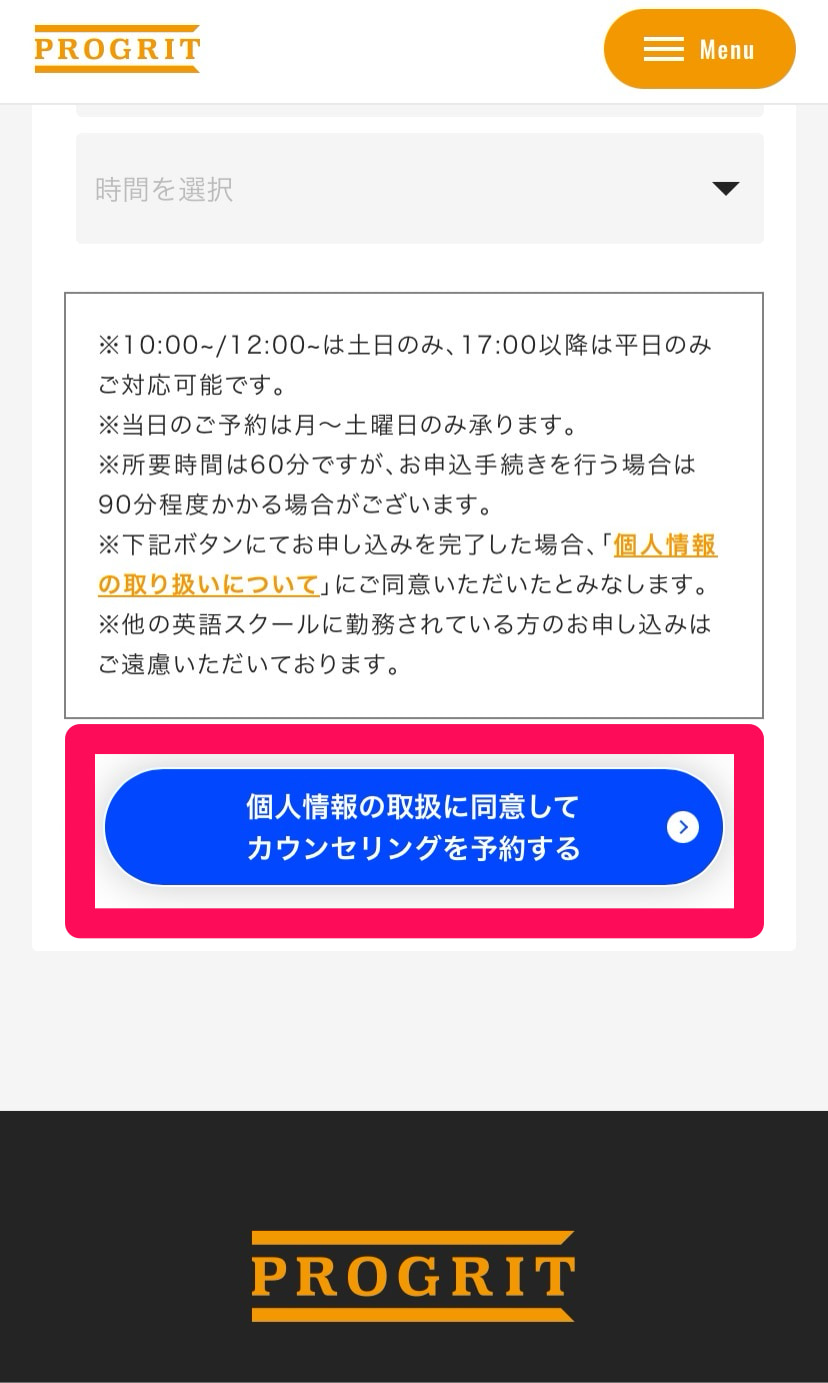
Task: Click the text 個人情報の取扱に同意して on the button
Action: pos(411,806)
